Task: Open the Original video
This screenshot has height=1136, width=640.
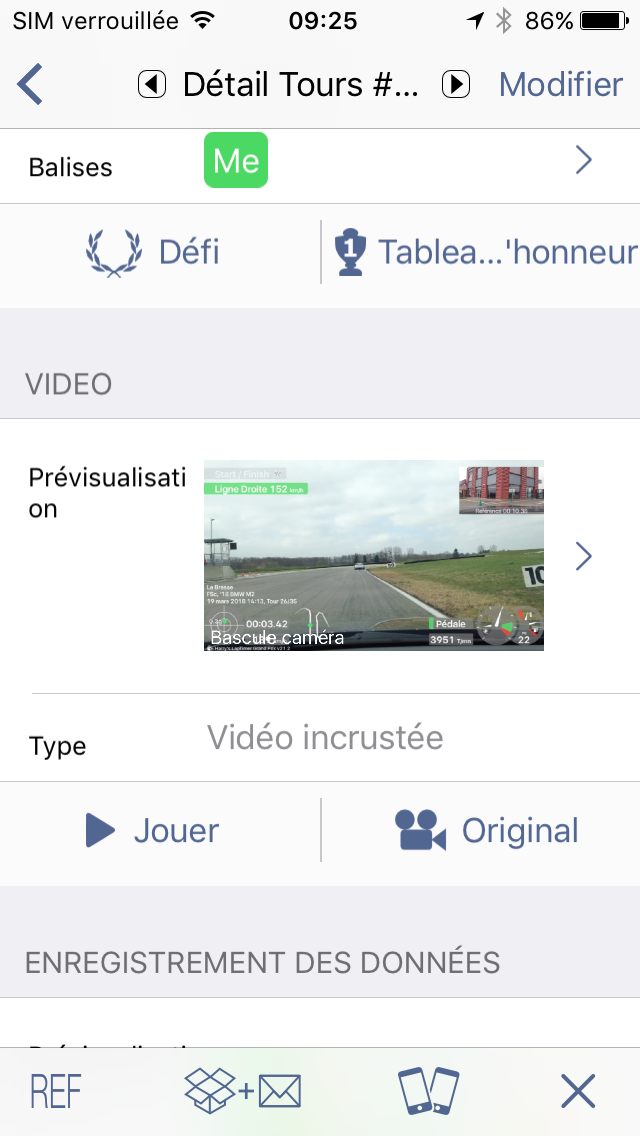Action: click(x=486, y=830)
